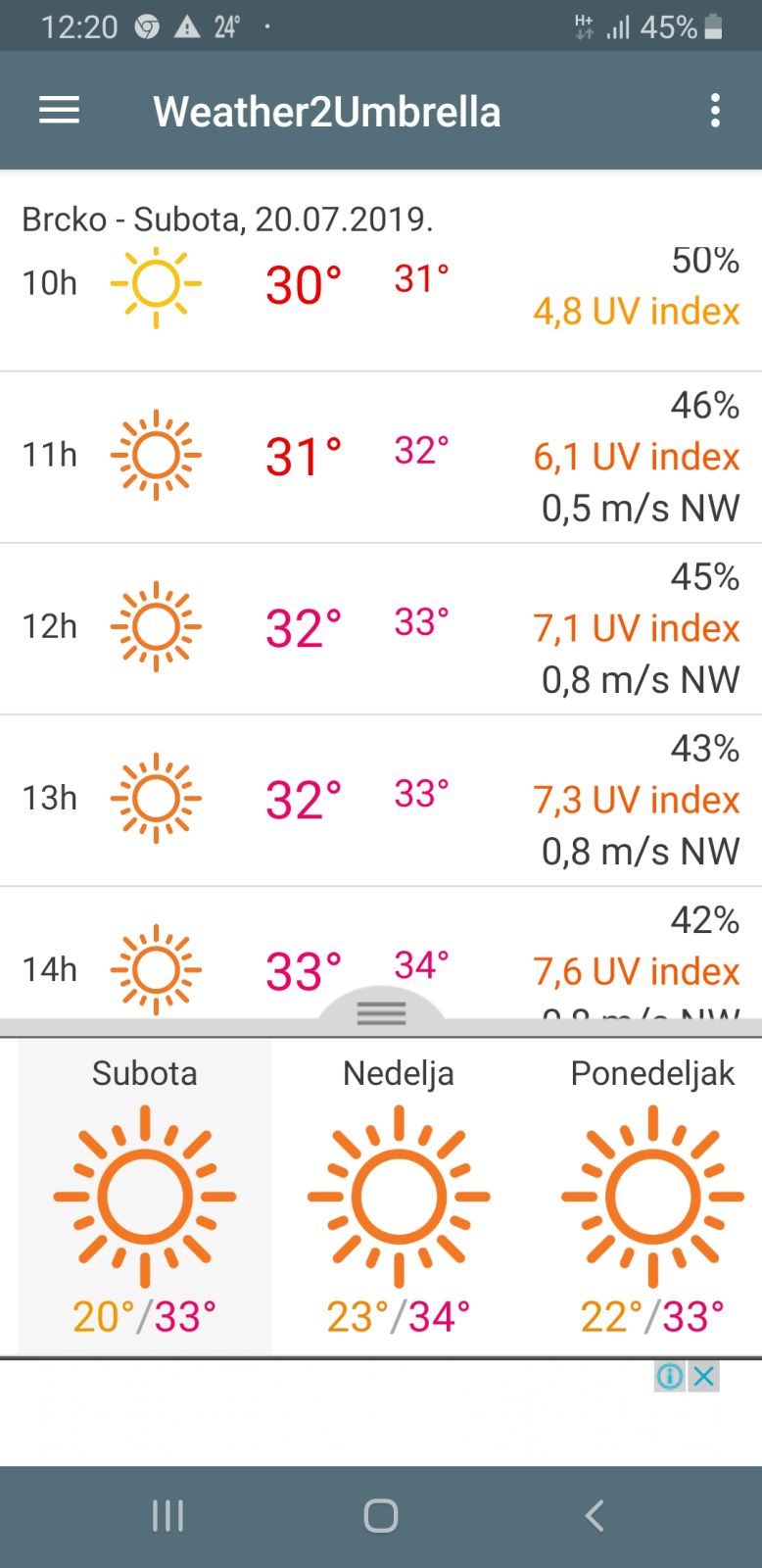The image size is (762, 1568).
Task: Close the ad banner
Action: click(703, 1376)
